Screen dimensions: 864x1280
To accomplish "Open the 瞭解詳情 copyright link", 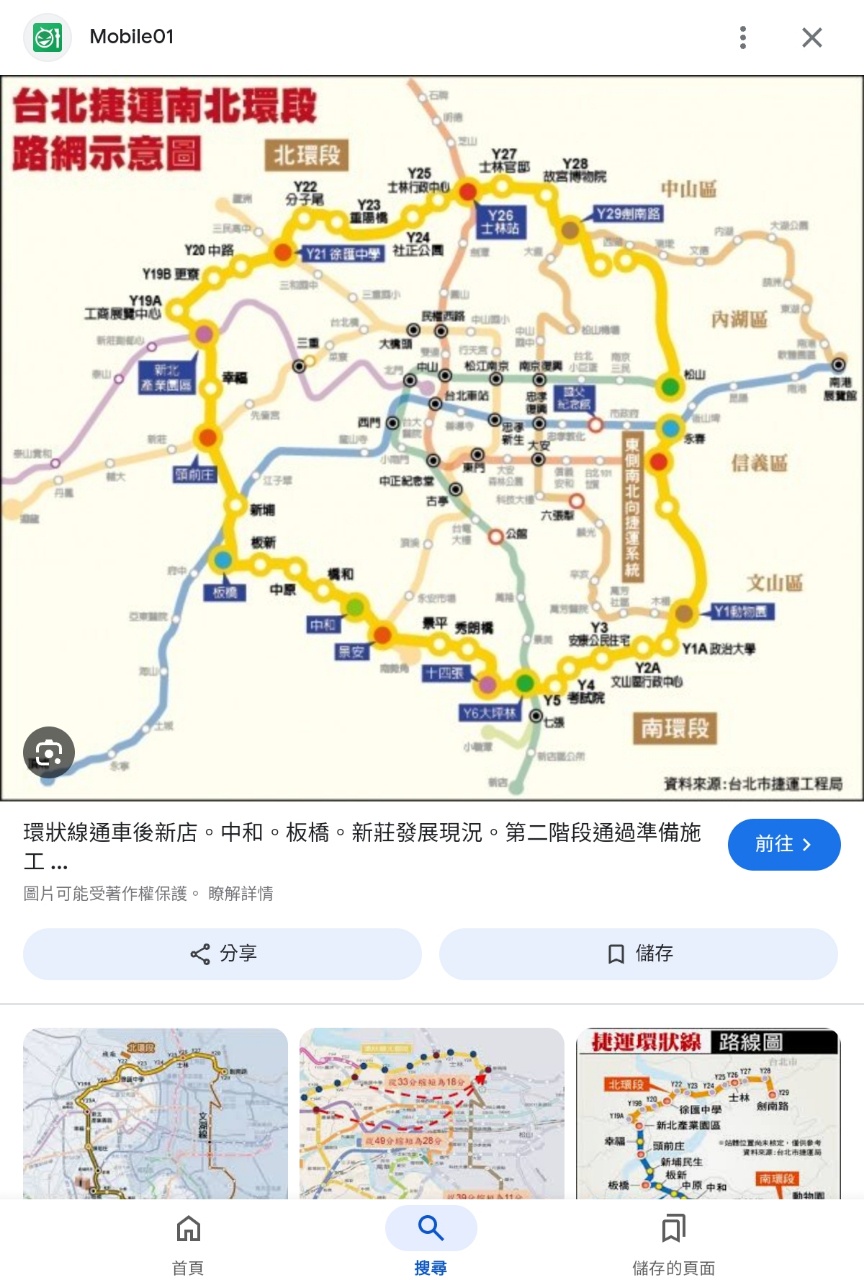I will [240, 893].
